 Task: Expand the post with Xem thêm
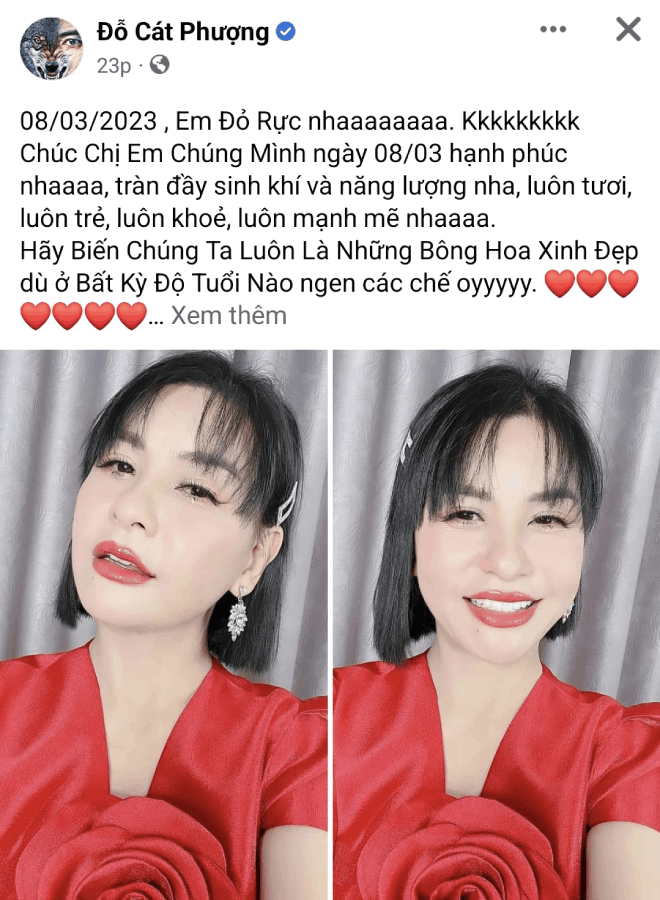(228, 316)
